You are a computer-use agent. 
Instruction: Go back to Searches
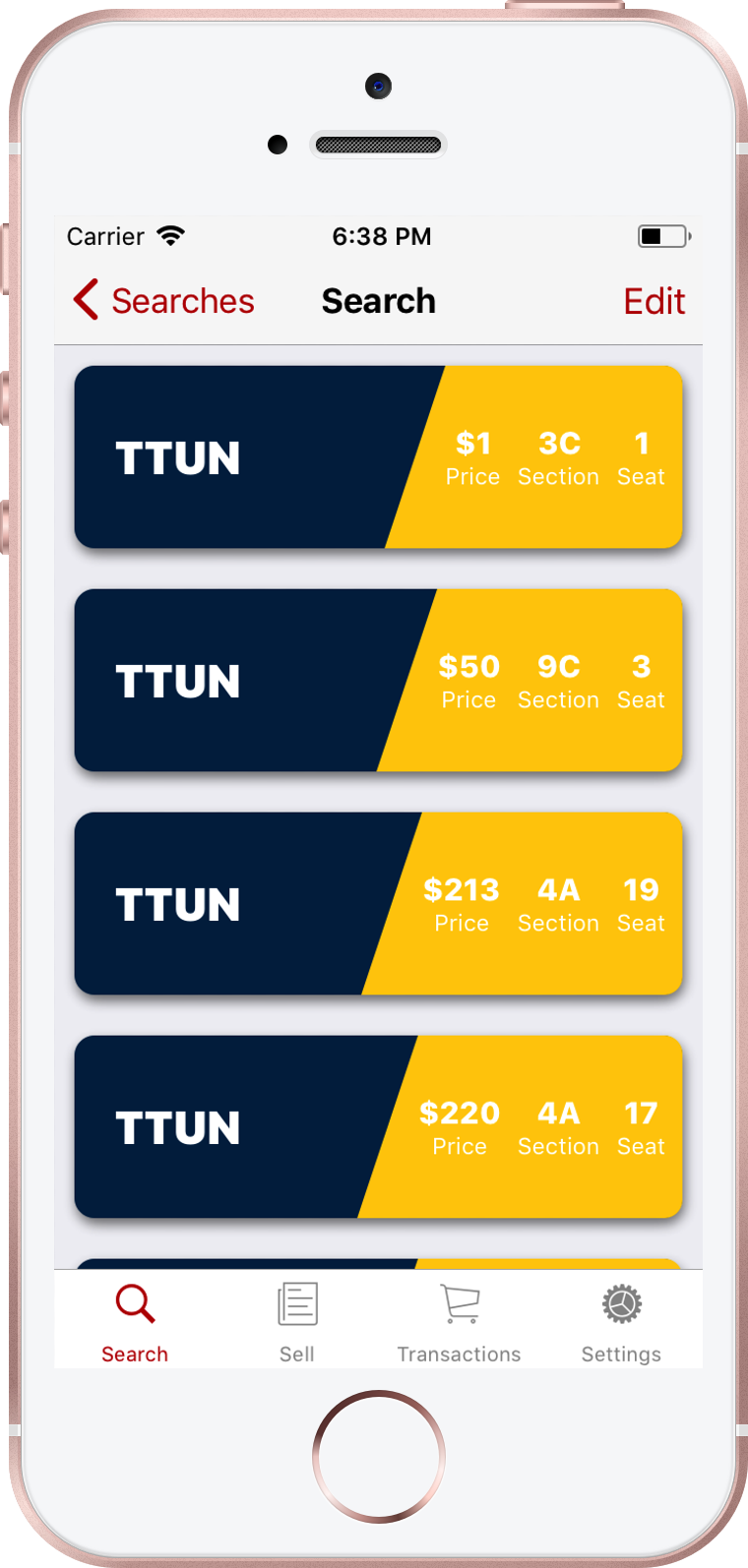click(163, 301)
